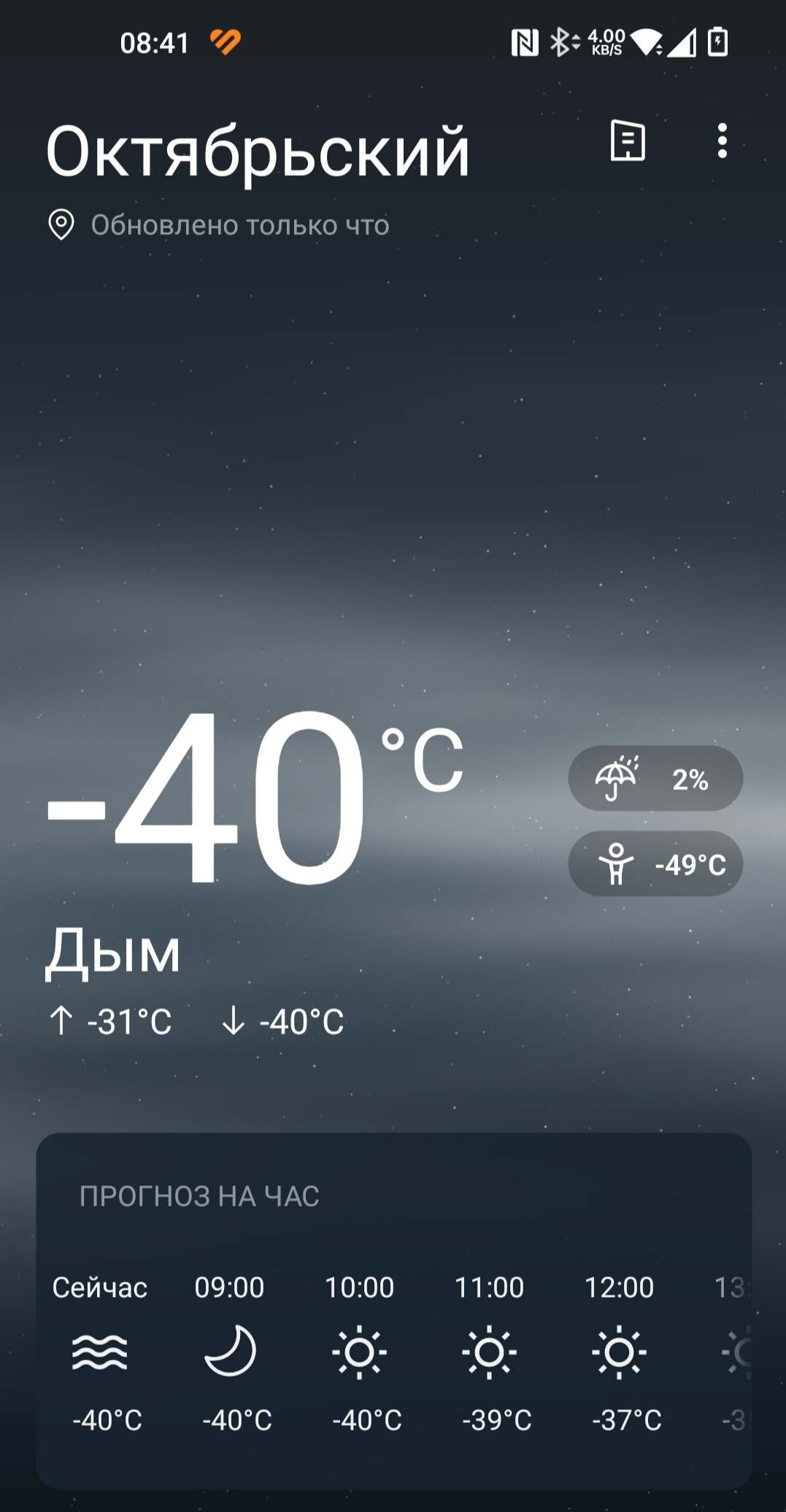
Task: Tap the Октябрьский city name
Action: coord(258,152)
